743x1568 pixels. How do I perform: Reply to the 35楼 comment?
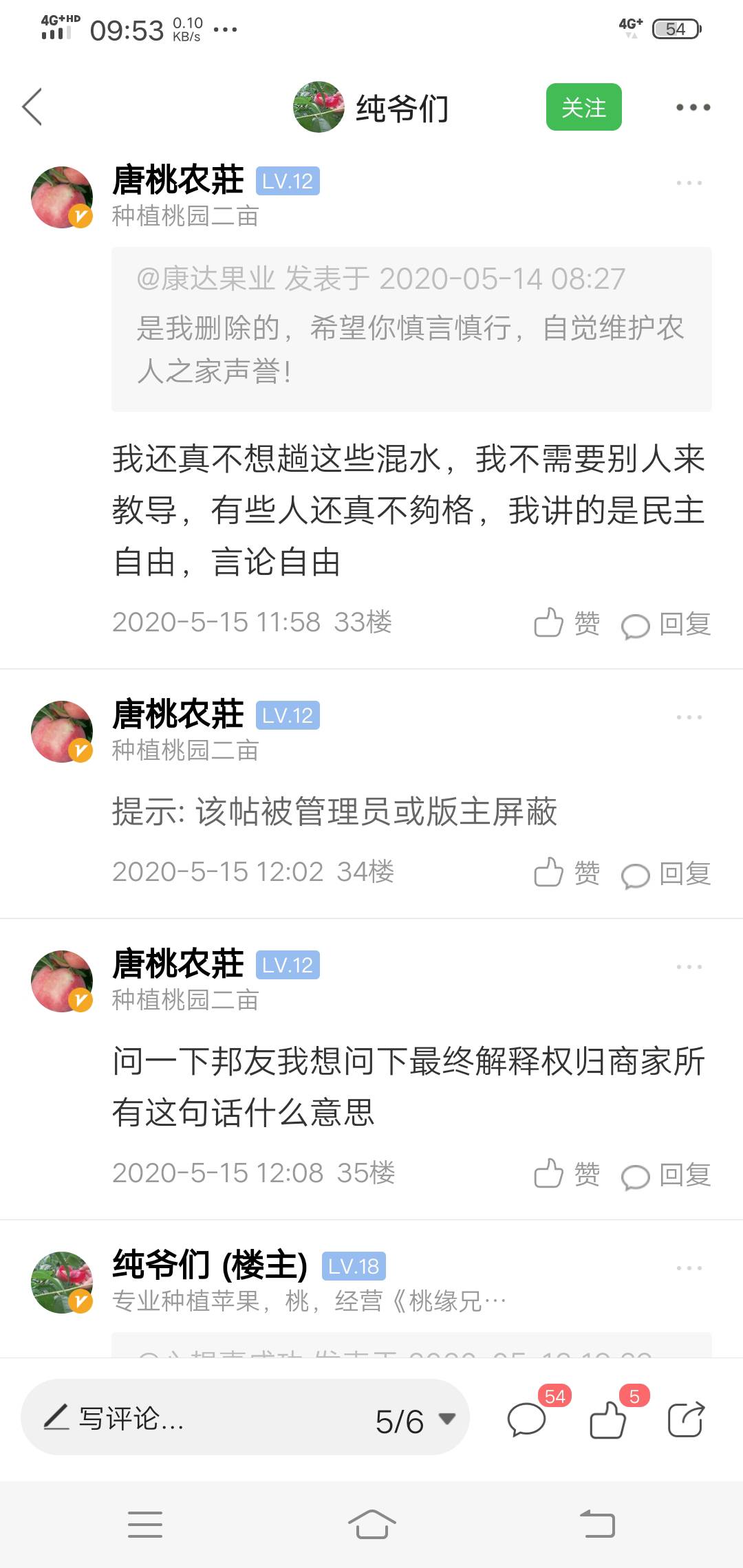pyautogui.click(x=666, y=1175)
